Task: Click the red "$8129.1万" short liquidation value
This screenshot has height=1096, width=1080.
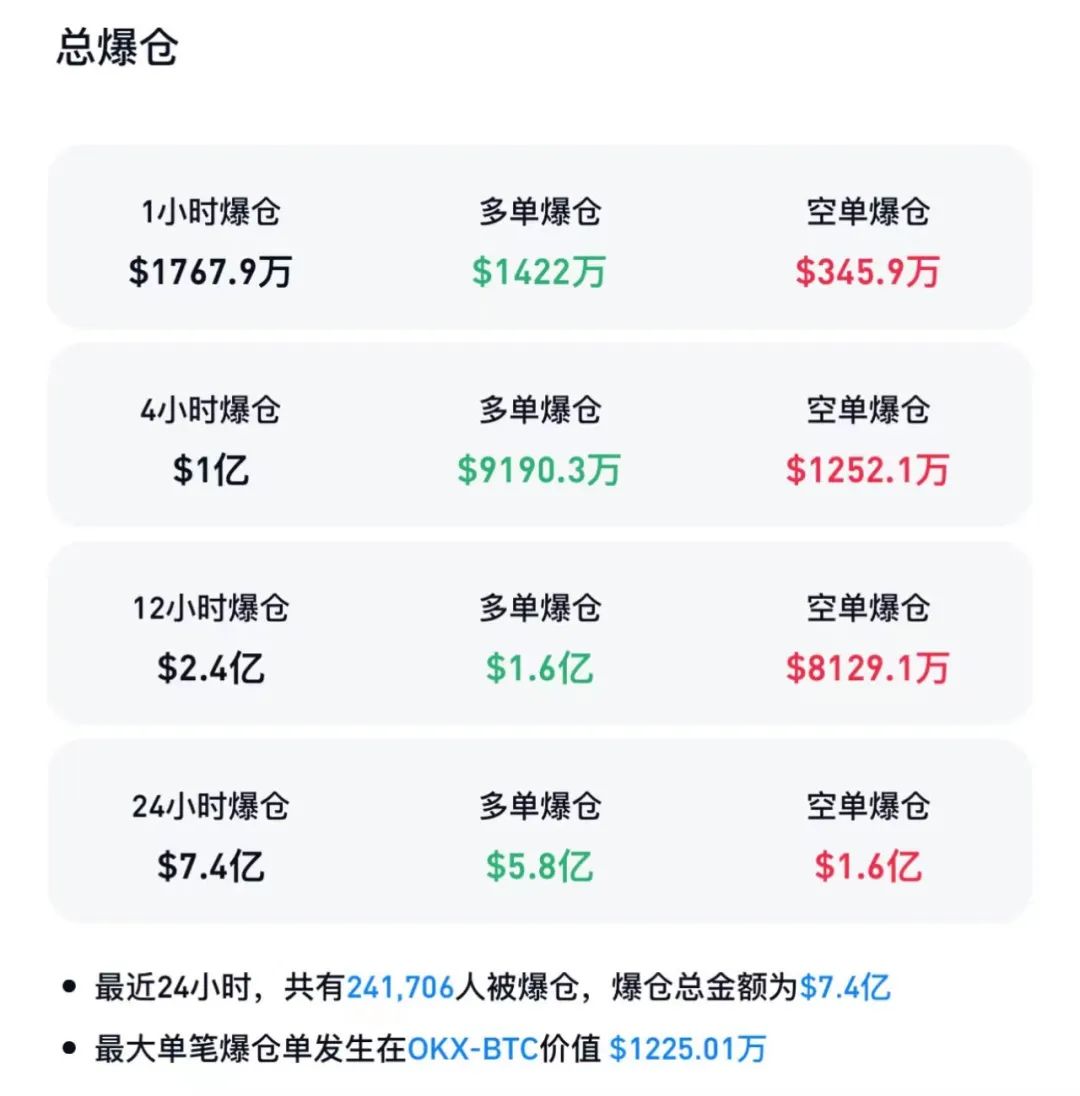Action: point(869,667)
